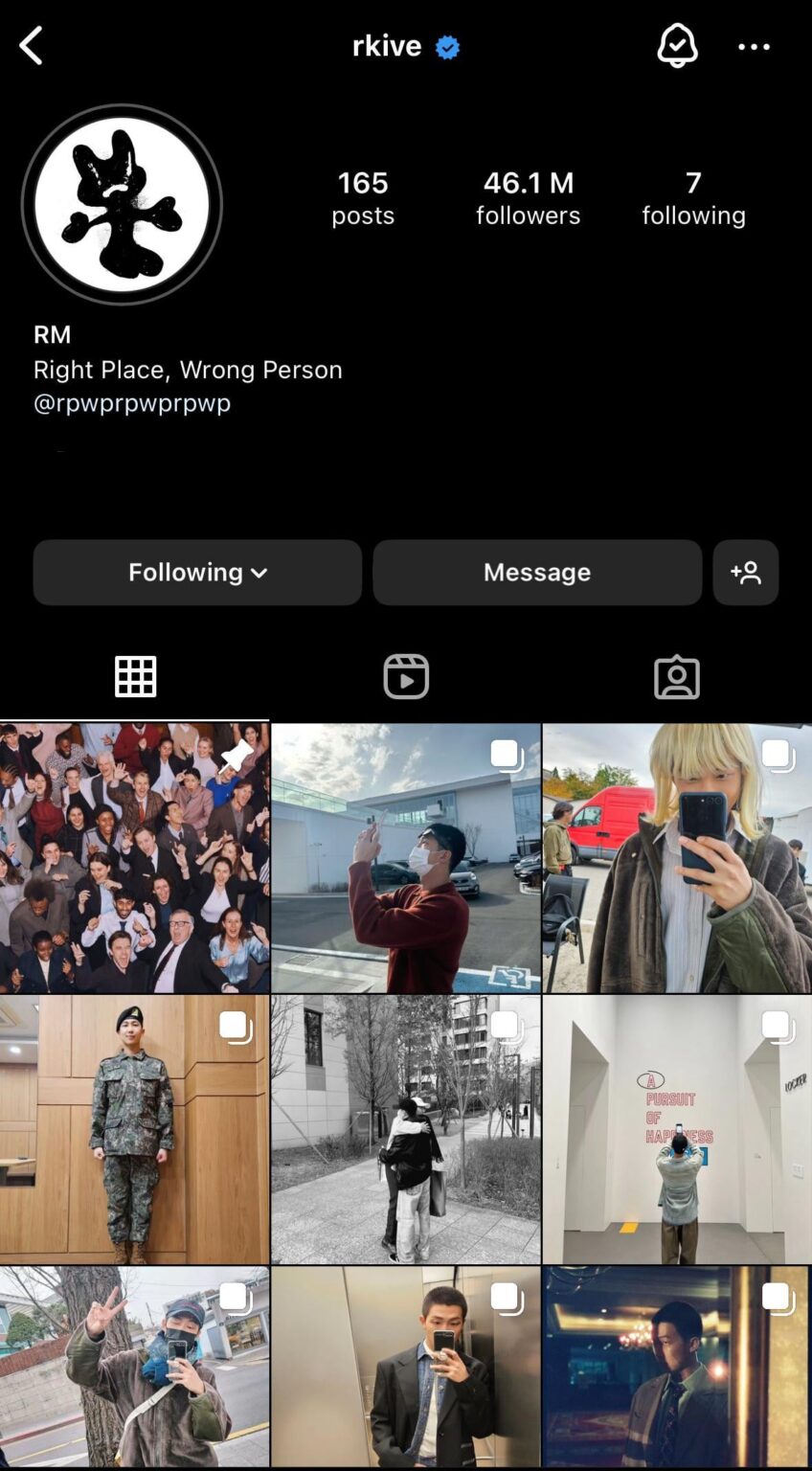Toggle follow status via Following button
Screen dimensions: 812x1471
[196, 572]
